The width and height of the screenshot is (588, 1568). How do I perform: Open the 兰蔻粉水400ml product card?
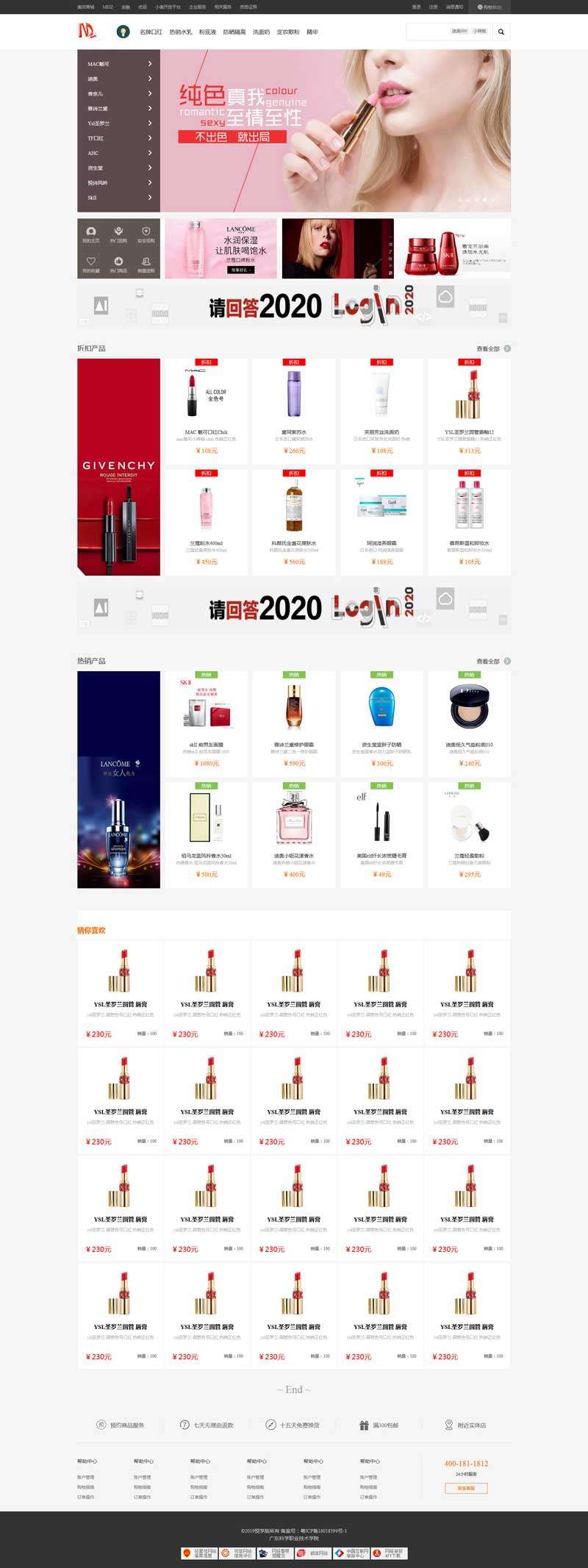pos(207,521)
